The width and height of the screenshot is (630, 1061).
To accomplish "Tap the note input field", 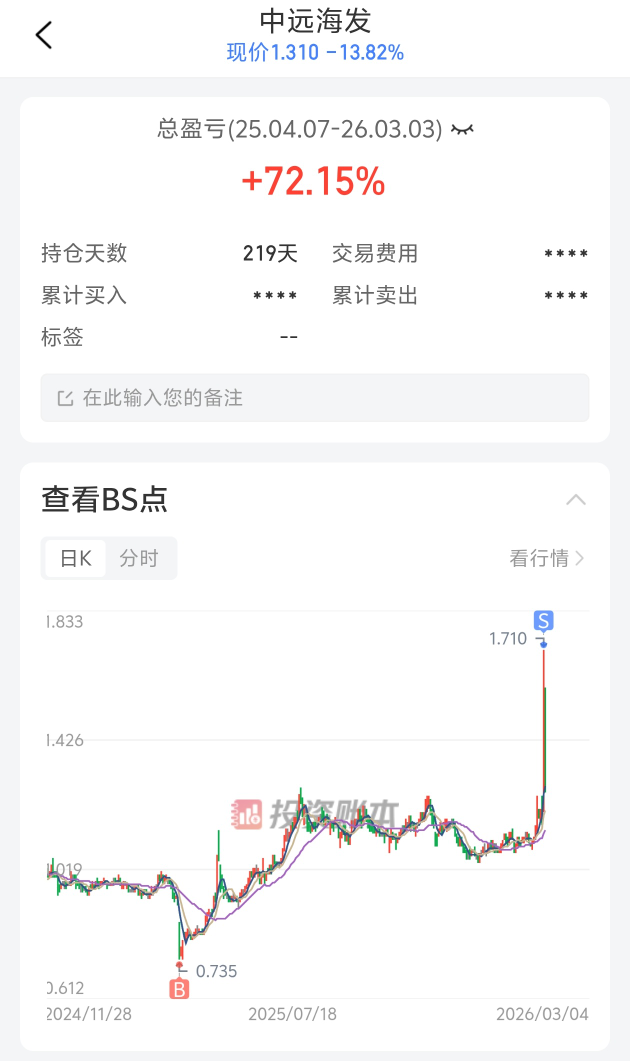I will pyautogui.click(x=314, y=398).
